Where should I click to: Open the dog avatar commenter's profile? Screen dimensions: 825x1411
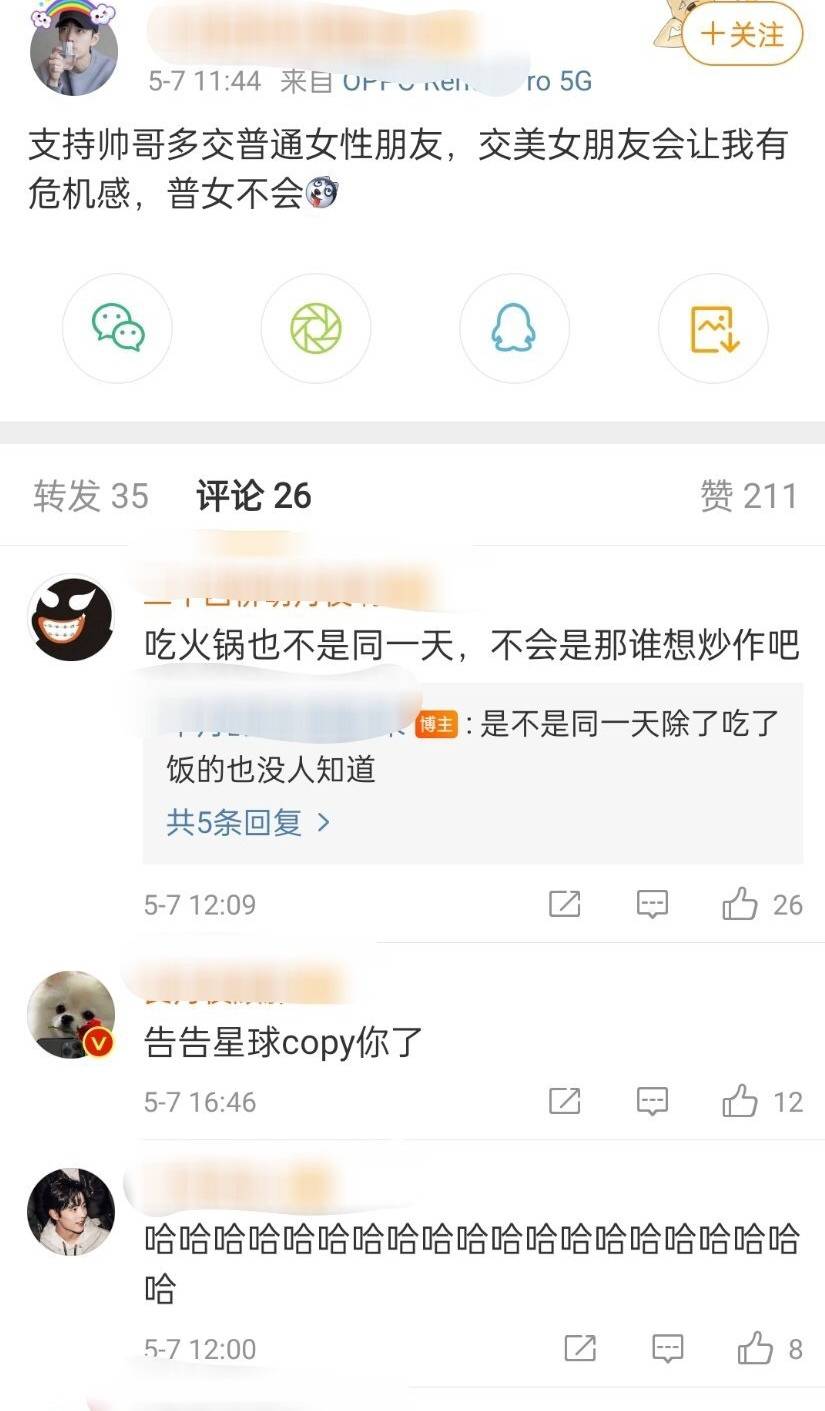point(70,1014)
